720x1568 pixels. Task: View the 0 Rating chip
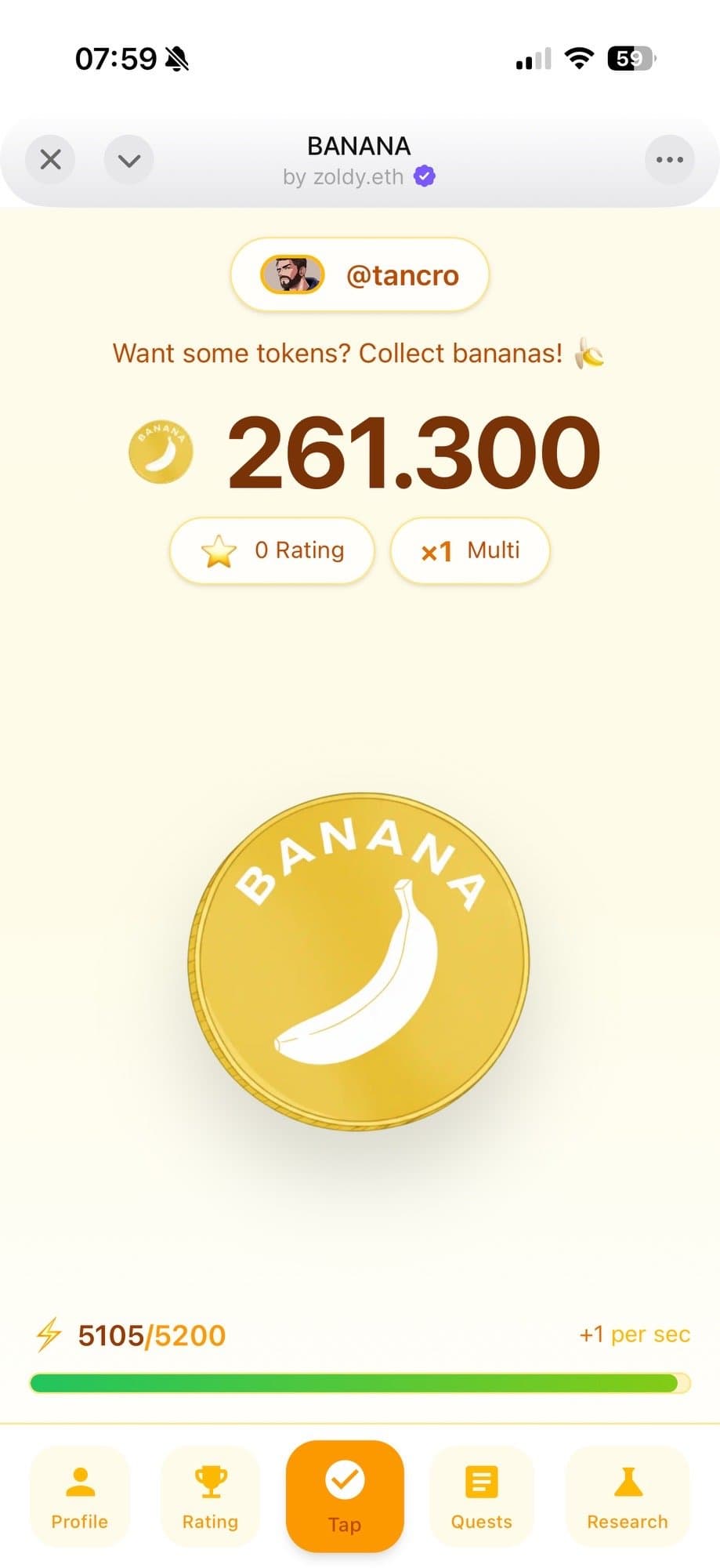(x=272, y=550)
